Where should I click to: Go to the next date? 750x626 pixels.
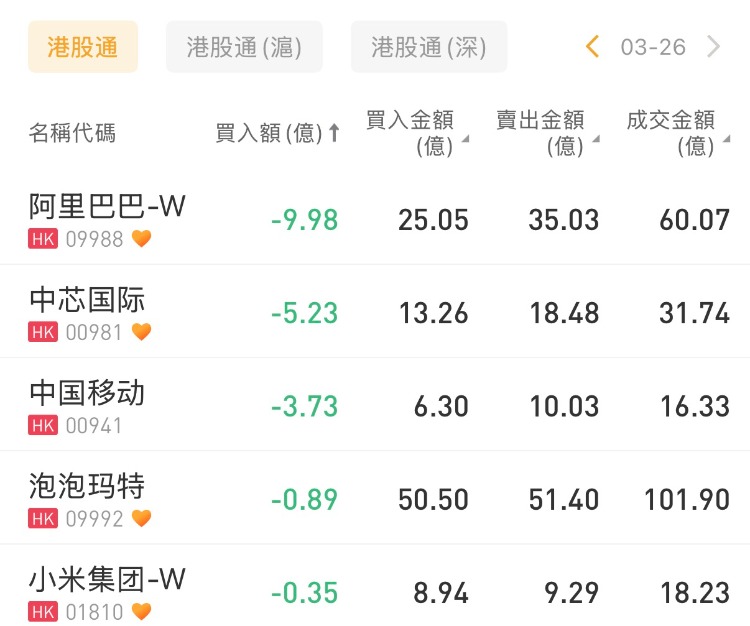pos(713,46)
